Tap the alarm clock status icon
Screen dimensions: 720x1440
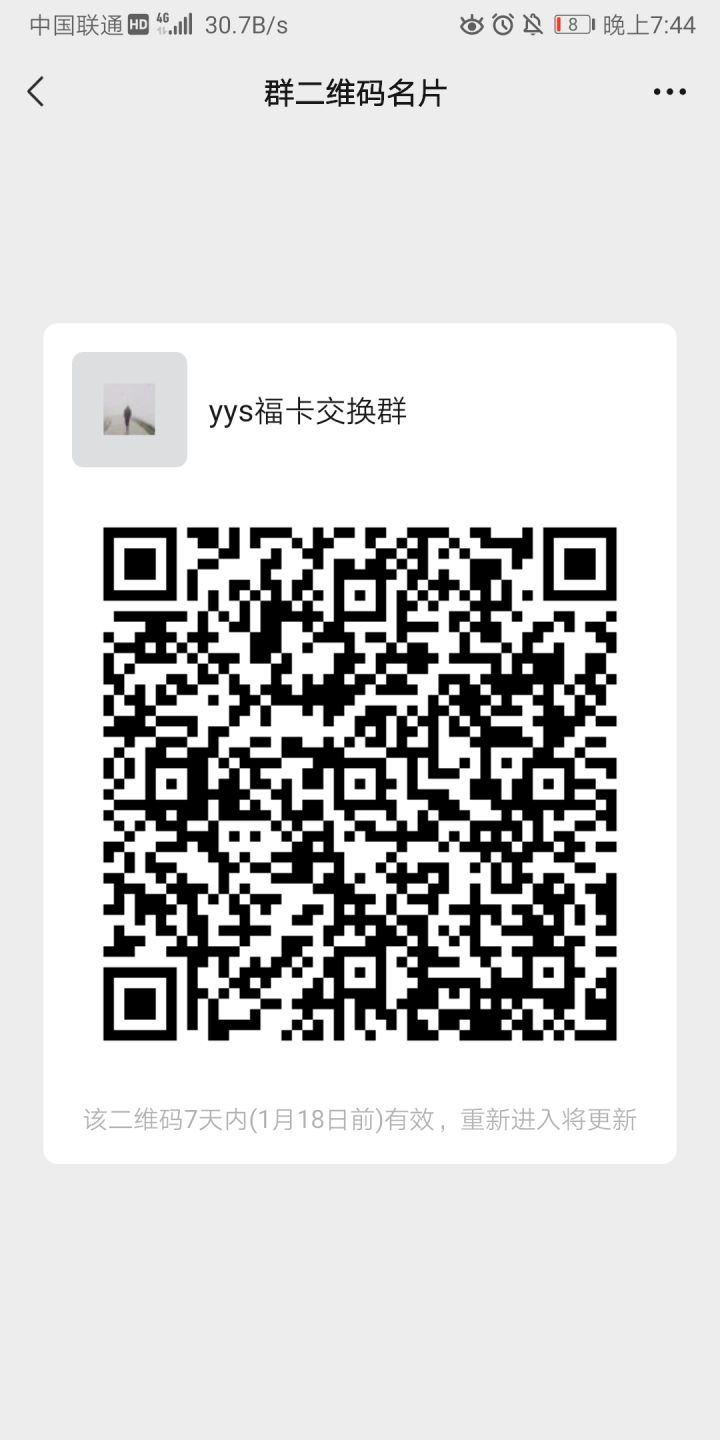tap(504, 24)
